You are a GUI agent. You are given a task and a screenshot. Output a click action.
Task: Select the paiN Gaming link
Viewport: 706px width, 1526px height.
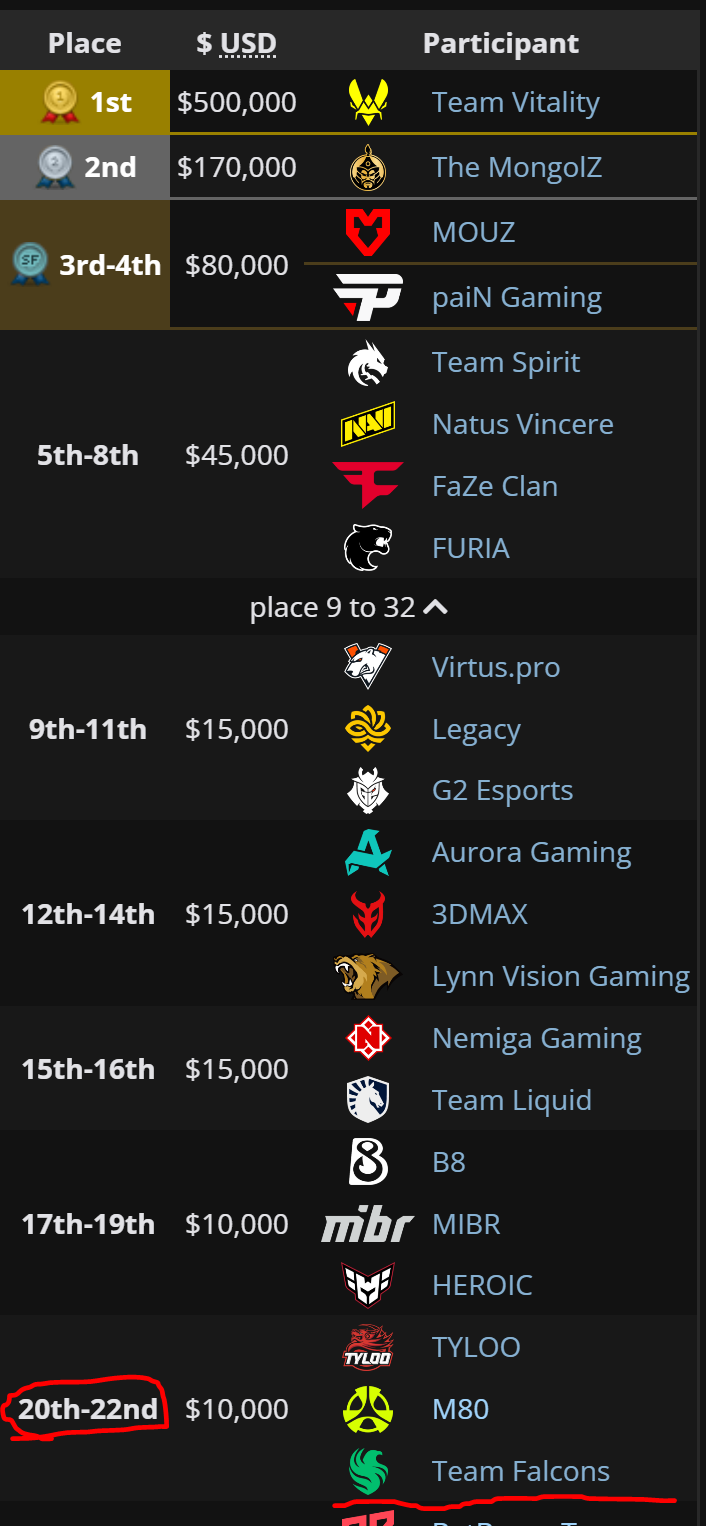[x=516, y=297]
